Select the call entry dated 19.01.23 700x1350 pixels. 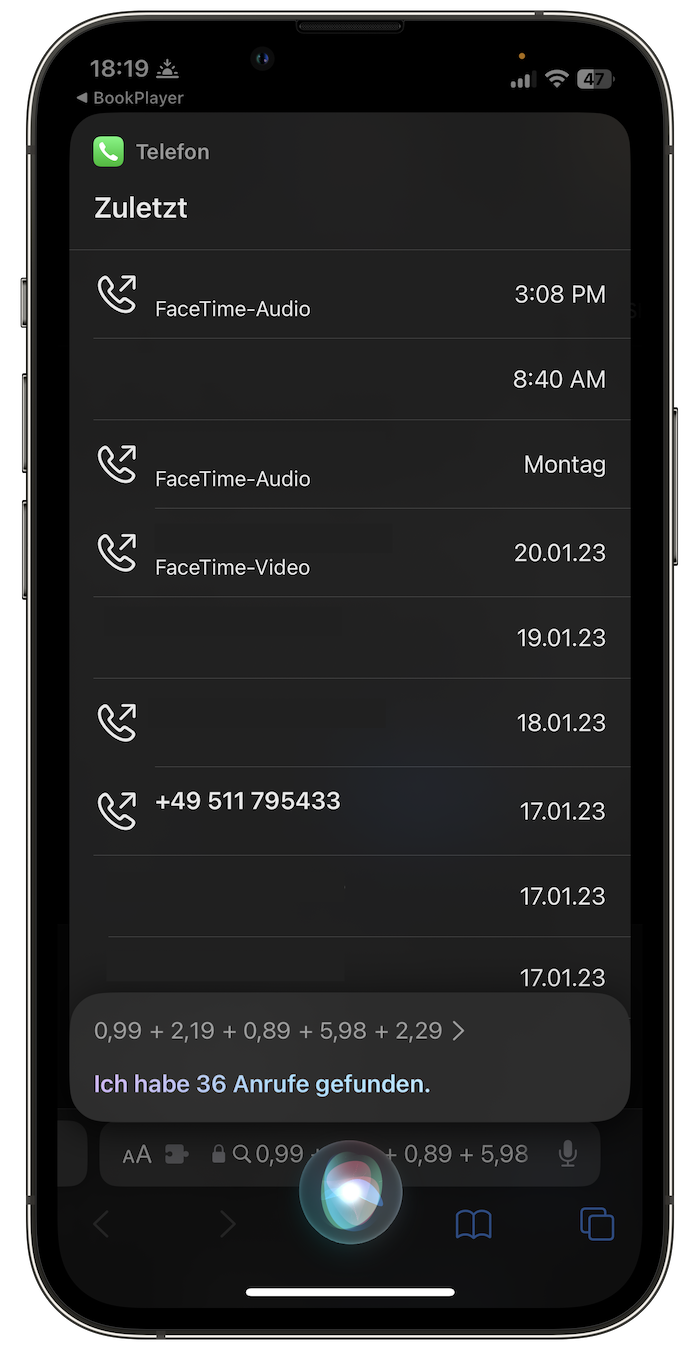[350, 637]
